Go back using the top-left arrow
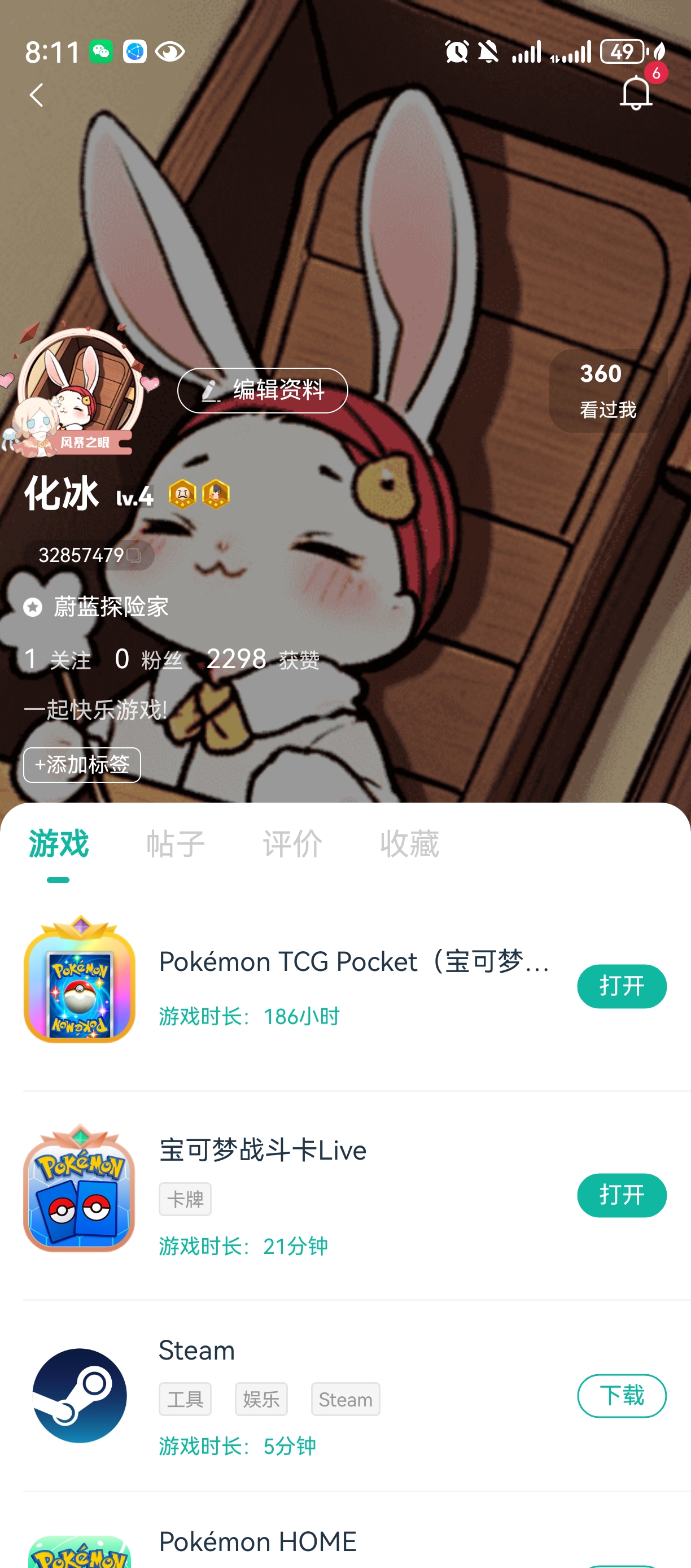 [37, 95]
